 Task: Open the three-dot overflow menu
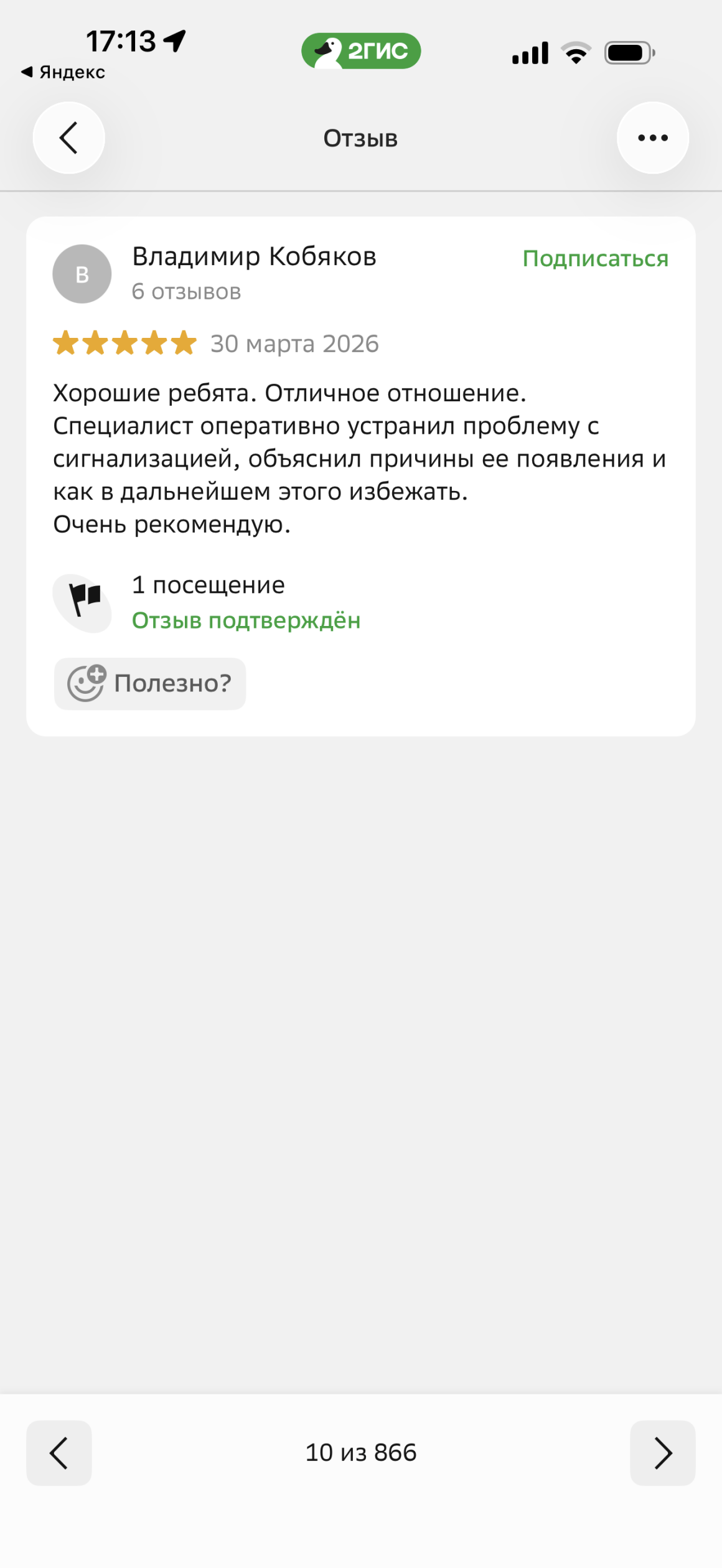pos(652,138)
